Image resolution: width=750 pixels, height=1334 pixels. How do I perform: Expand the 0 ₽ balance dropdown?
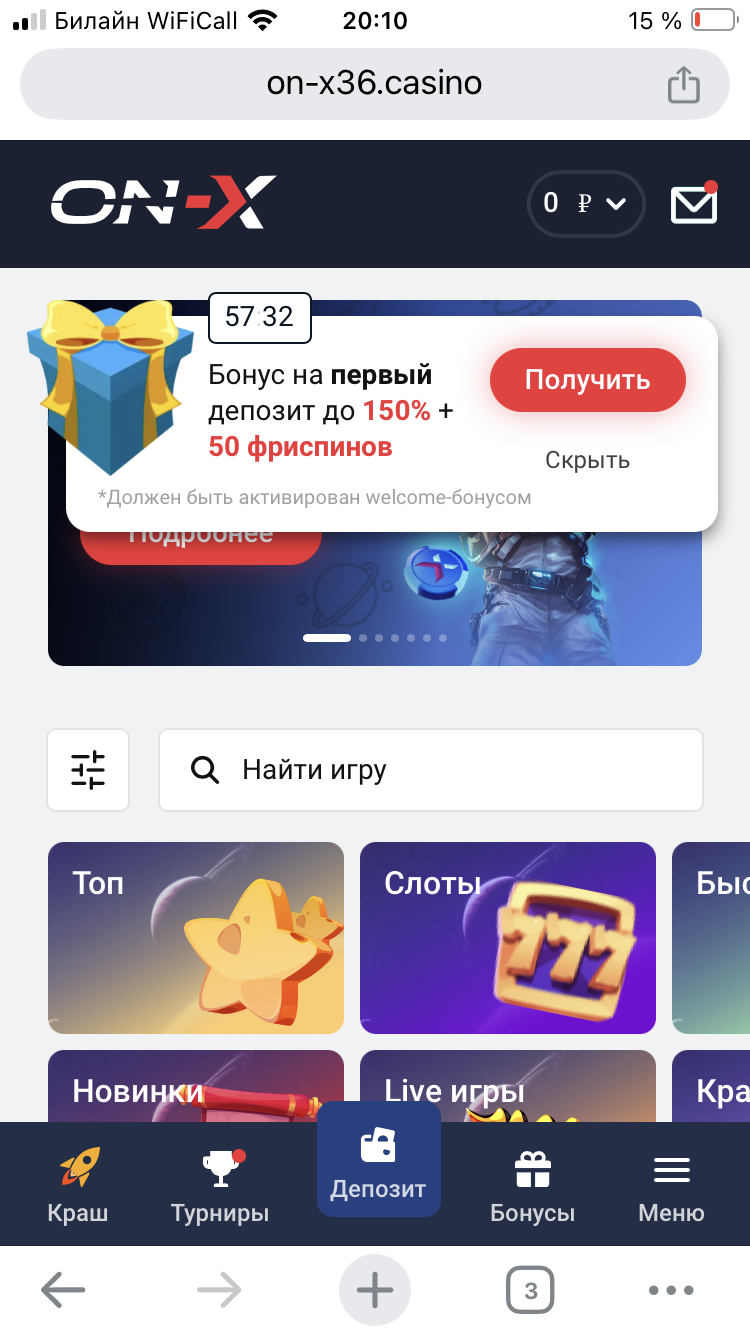[x=585, y=204]
